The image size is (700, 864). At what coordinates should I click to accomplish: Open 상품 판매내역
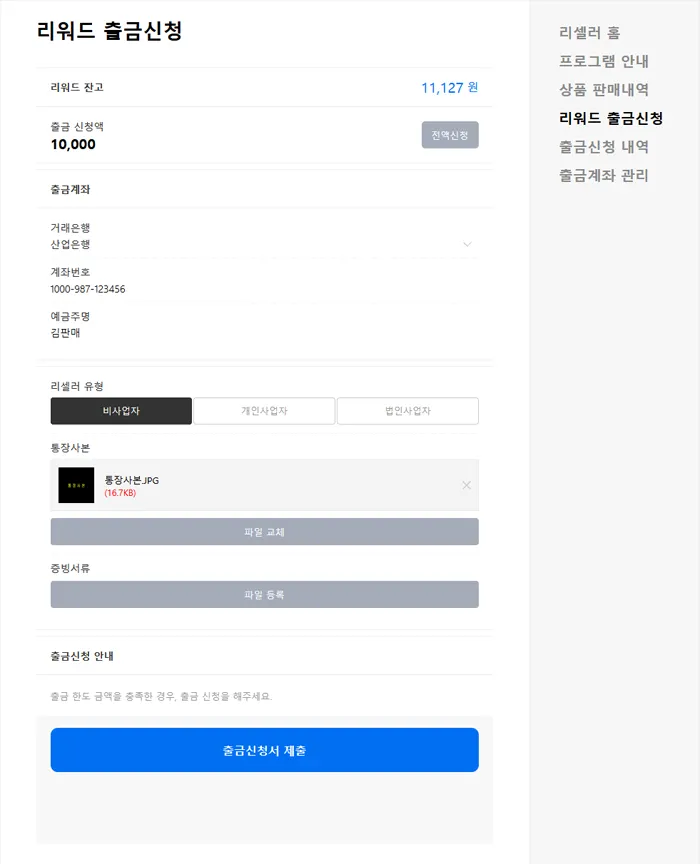point(604,90)
